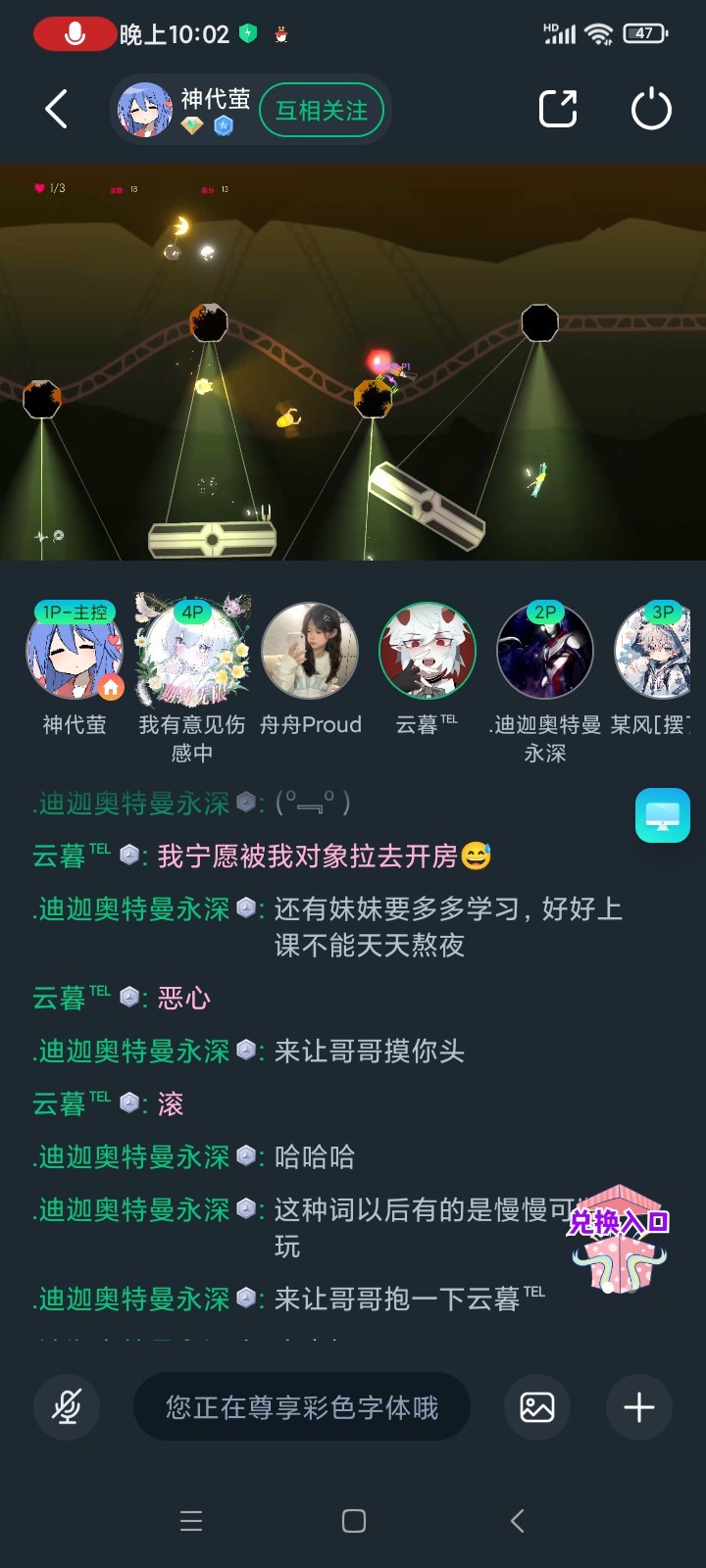Image resolution: width=706 pixels, height=1568 pixels.
Task: Go back from the room
Action: click(x=57, y=109)
